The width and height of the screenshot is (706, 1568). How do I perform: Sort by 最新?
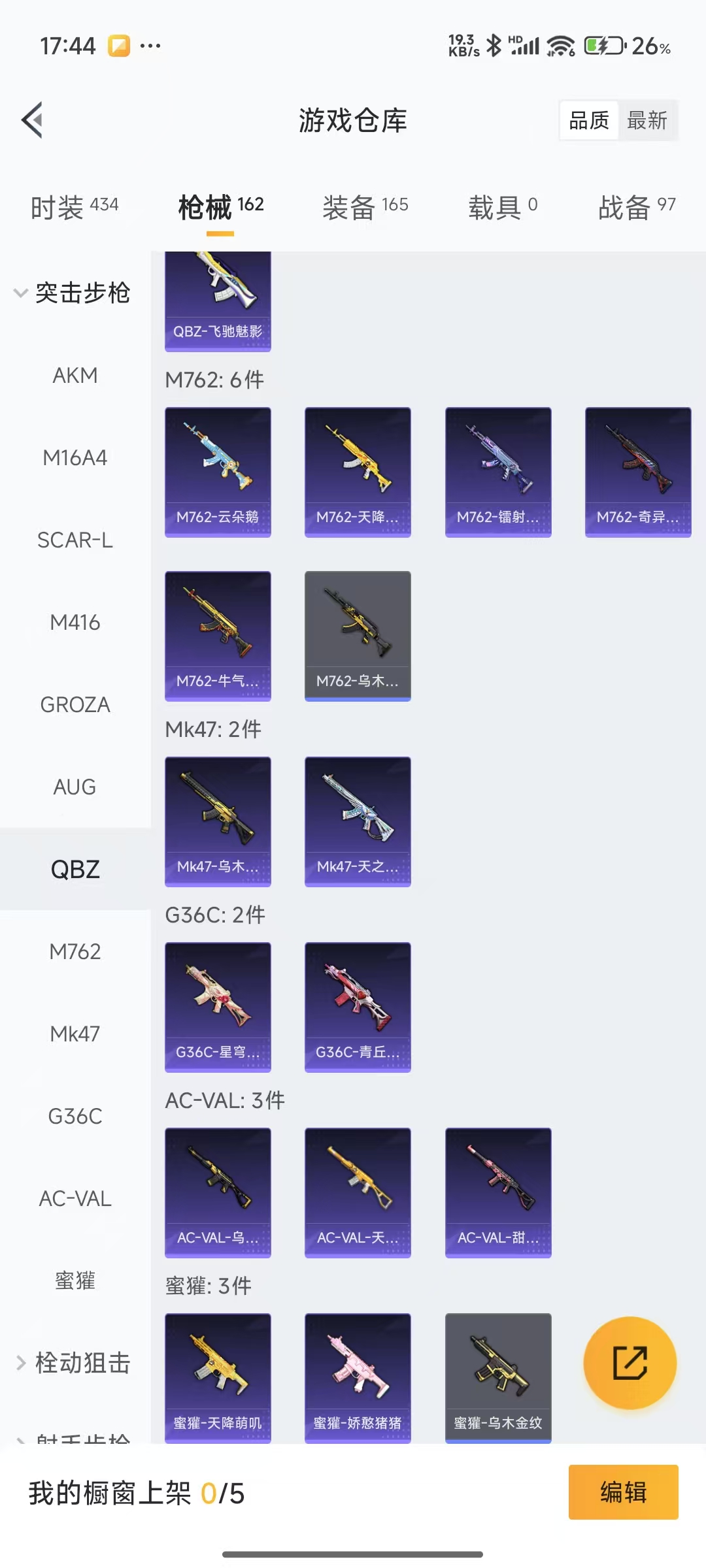tap(647, 120)
